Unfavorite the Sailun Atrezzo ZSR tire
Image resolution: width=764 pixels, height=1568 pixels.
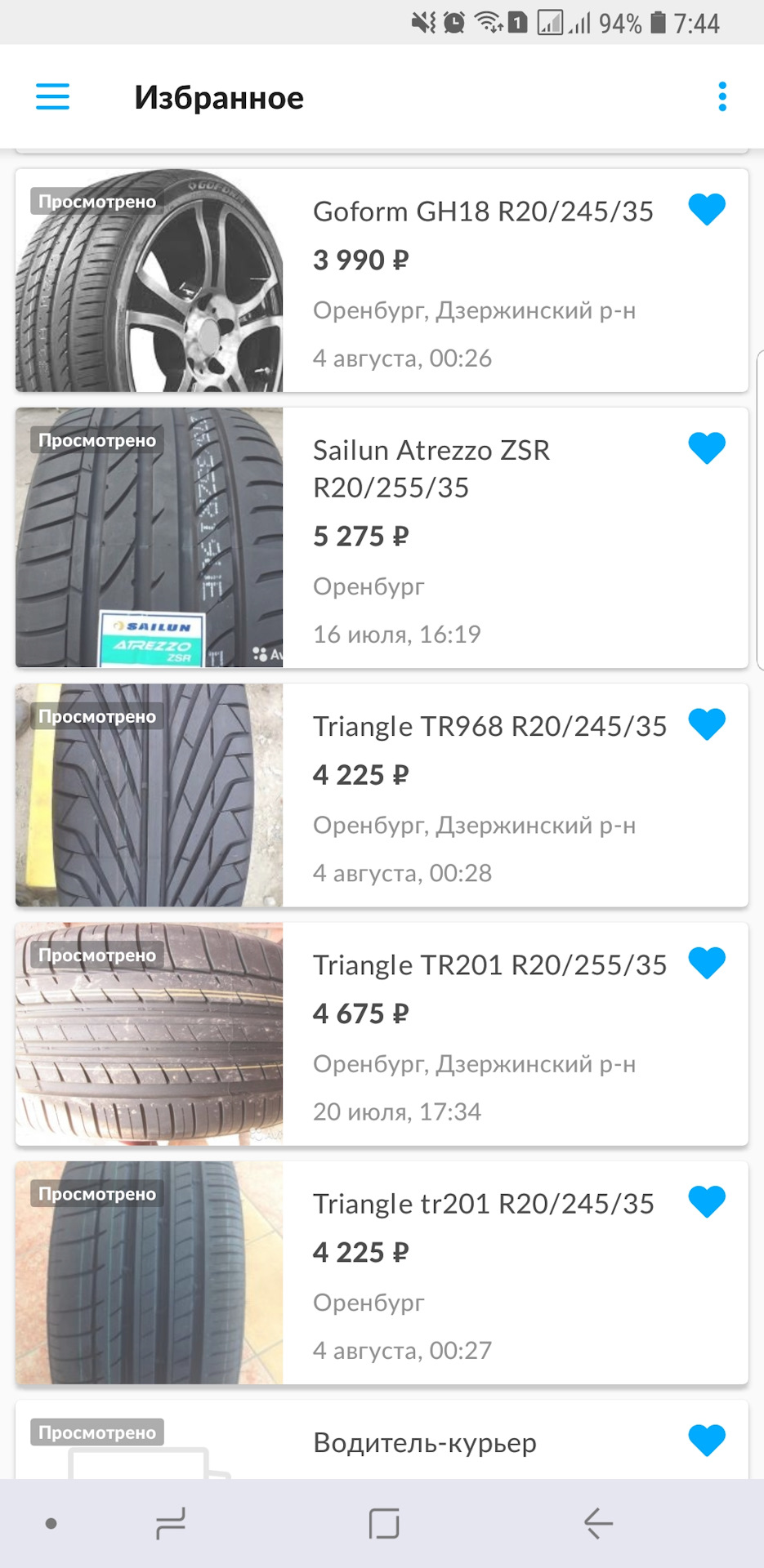coord(707,448)
